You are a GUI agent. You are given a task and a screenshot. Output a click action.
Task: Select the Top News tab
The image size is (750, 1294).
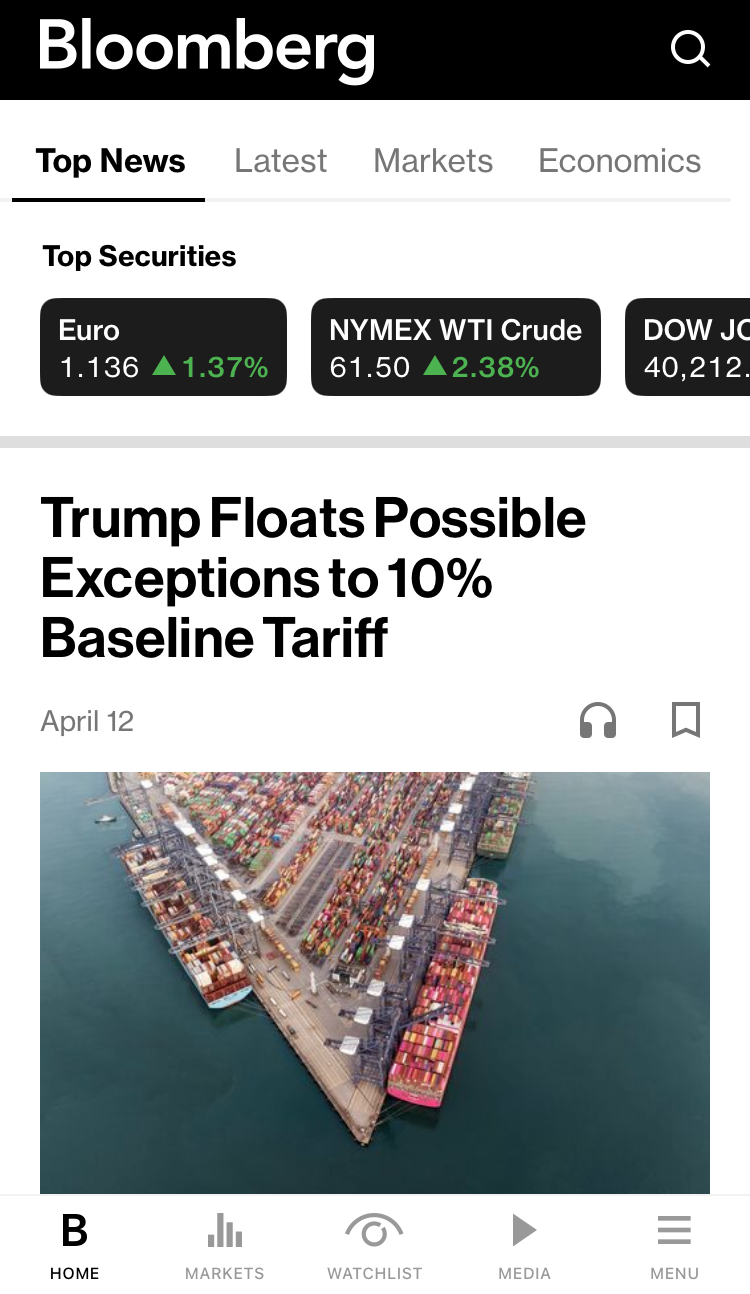tap(110, 161)
